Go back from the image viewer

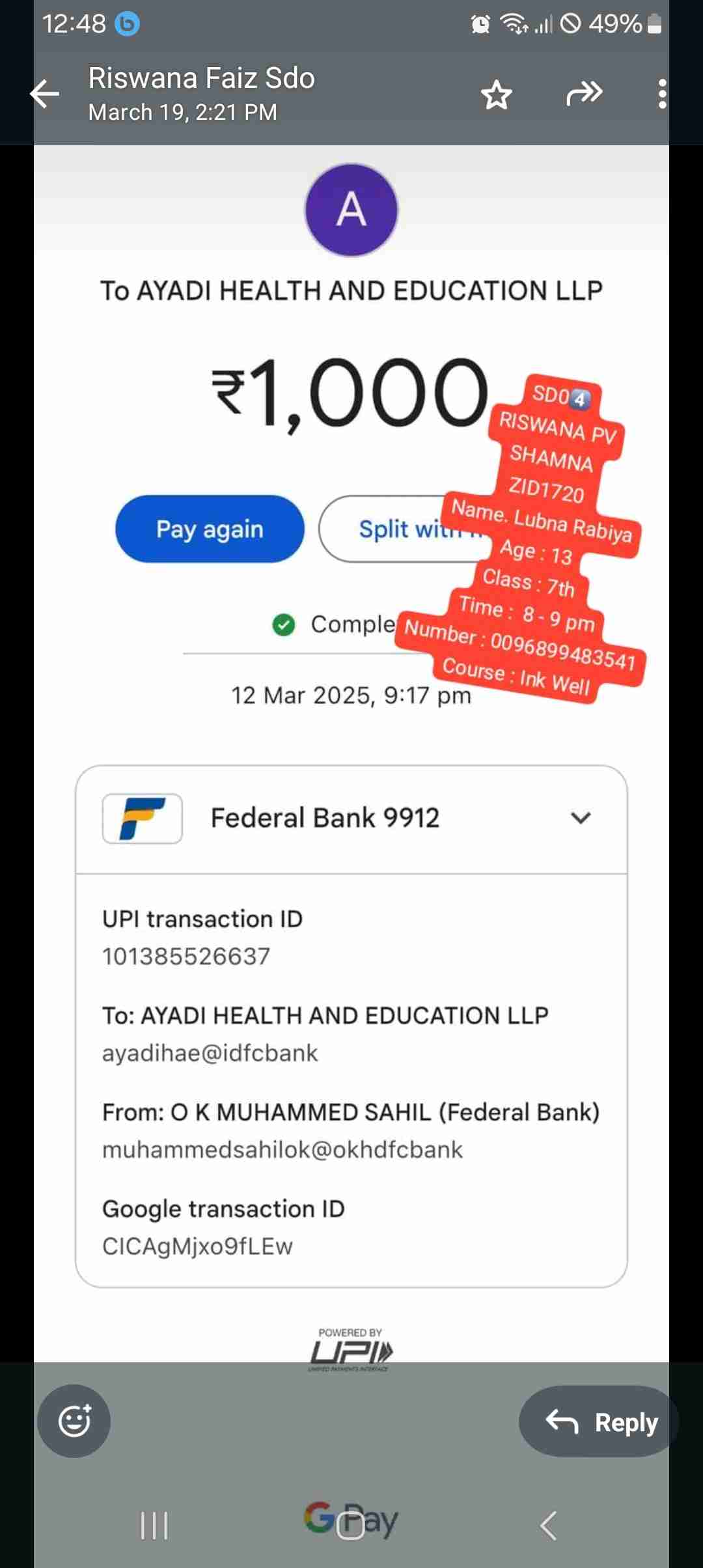(x=45, y=94)
